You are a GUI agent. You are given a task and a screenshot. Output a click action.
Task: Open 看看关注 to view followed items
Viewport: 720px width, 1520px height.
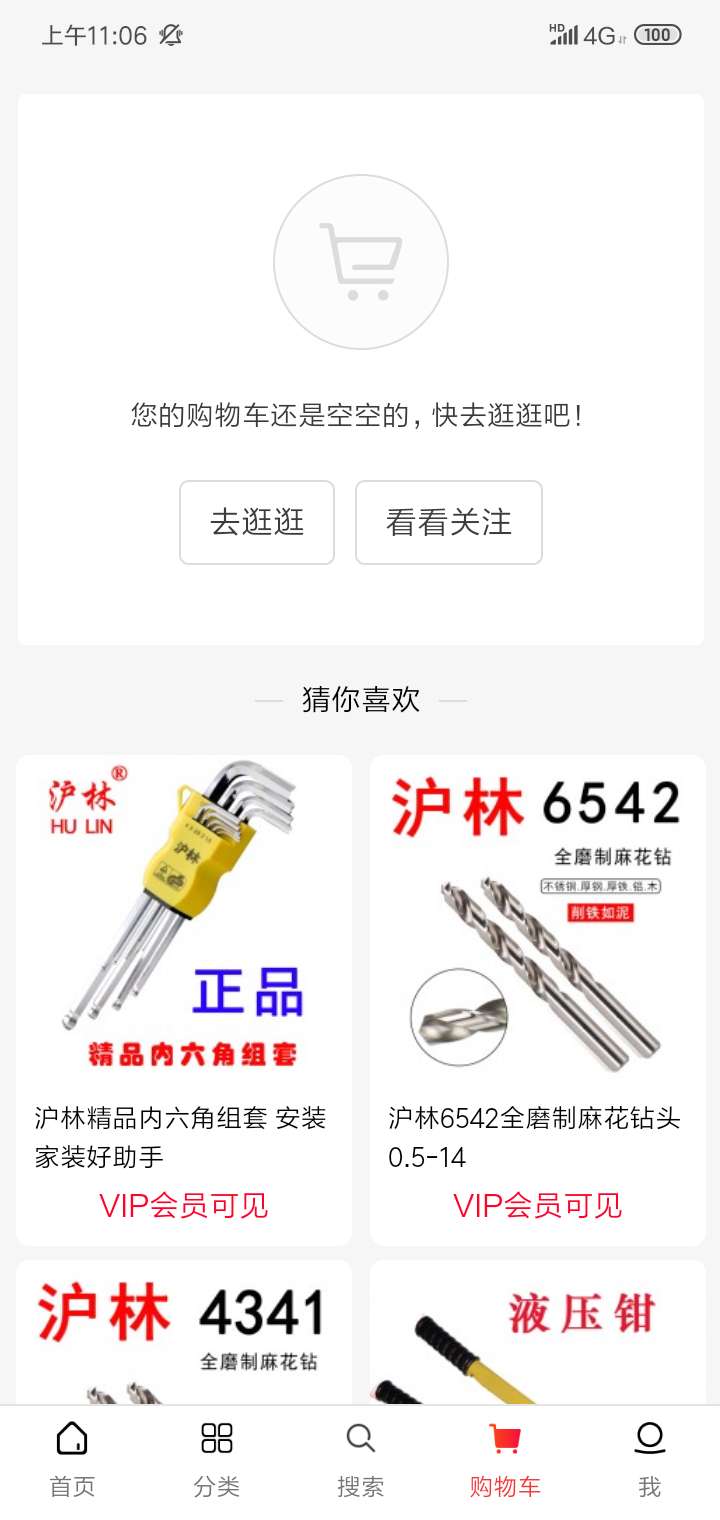[x=448, y=522]
